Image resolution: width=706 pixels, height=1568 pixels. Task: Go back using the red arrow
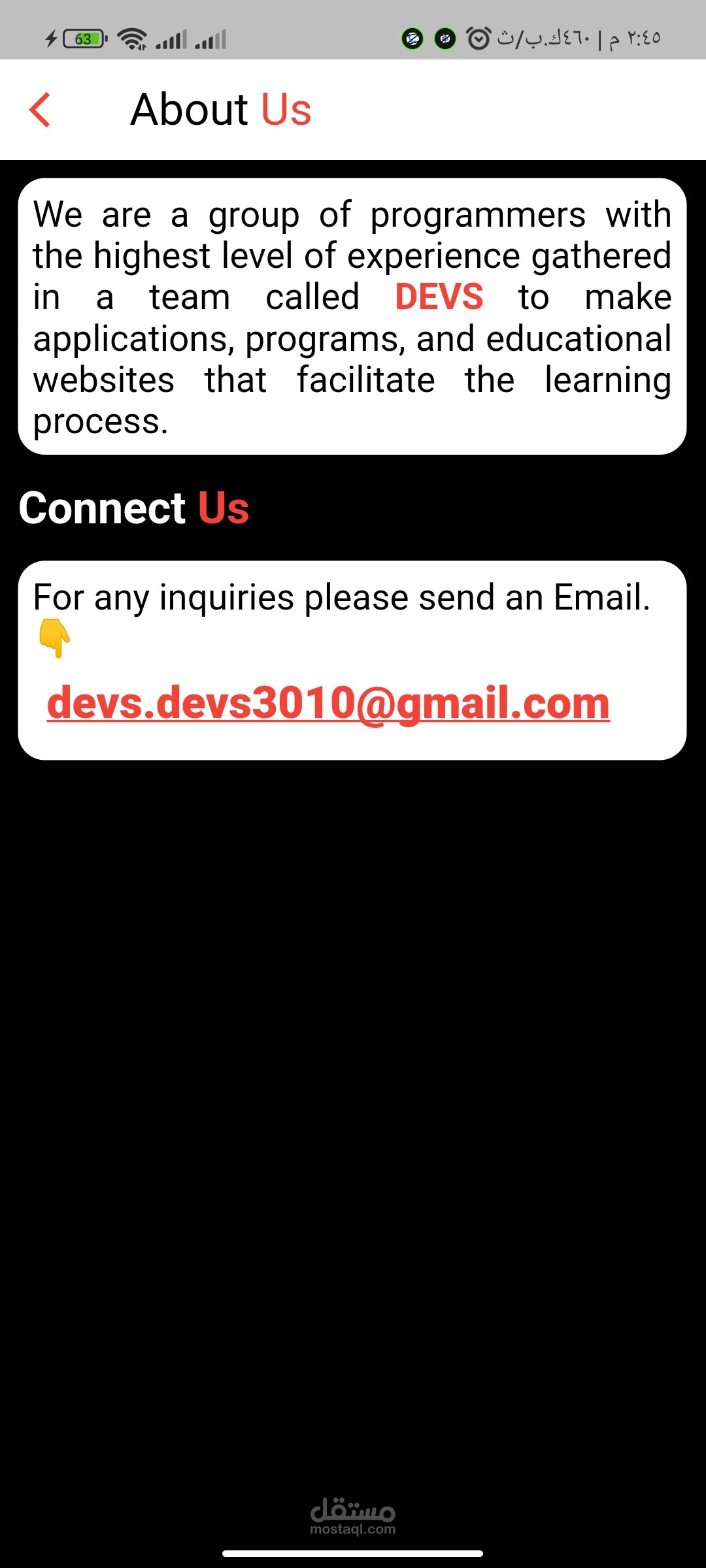click(41, 110)
